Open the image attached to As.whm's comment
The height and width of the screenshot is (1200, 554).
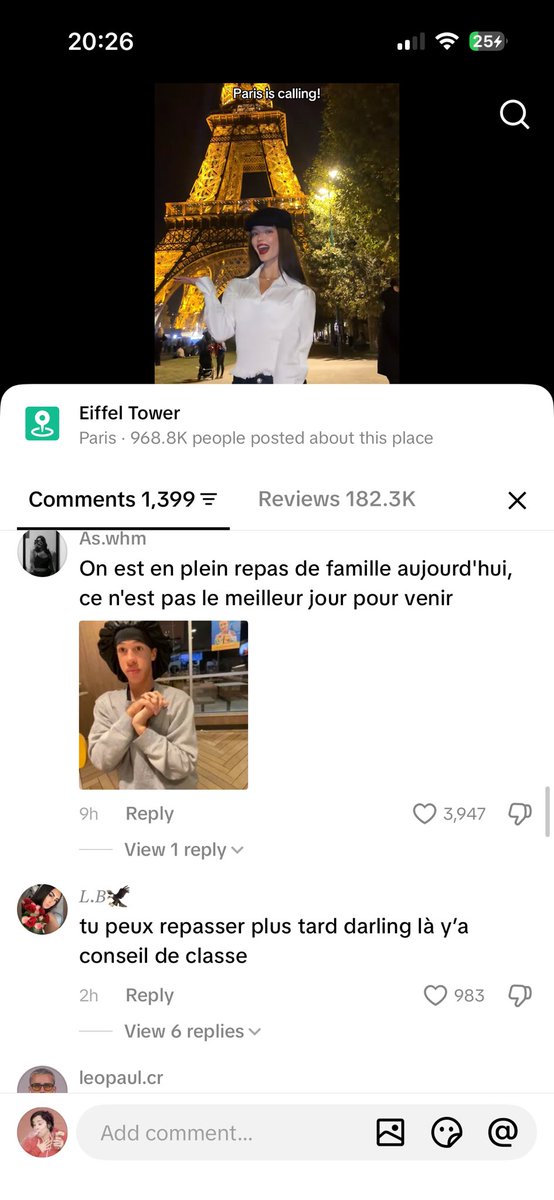click(x=164, y=705)
